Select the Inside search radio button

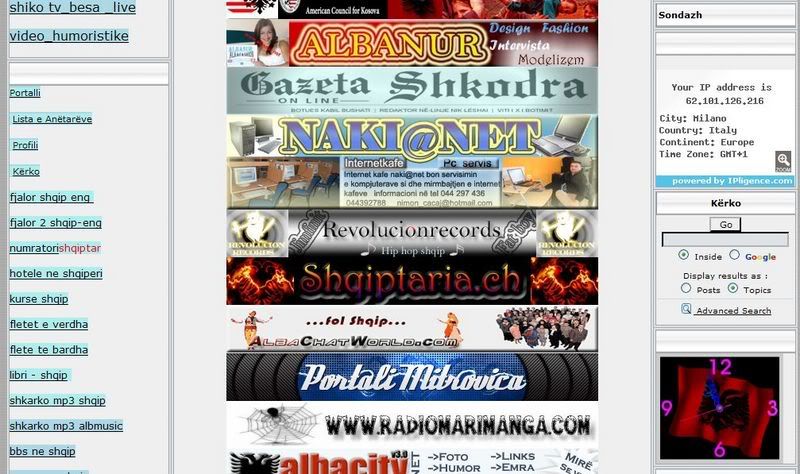(x=683, y=255)
